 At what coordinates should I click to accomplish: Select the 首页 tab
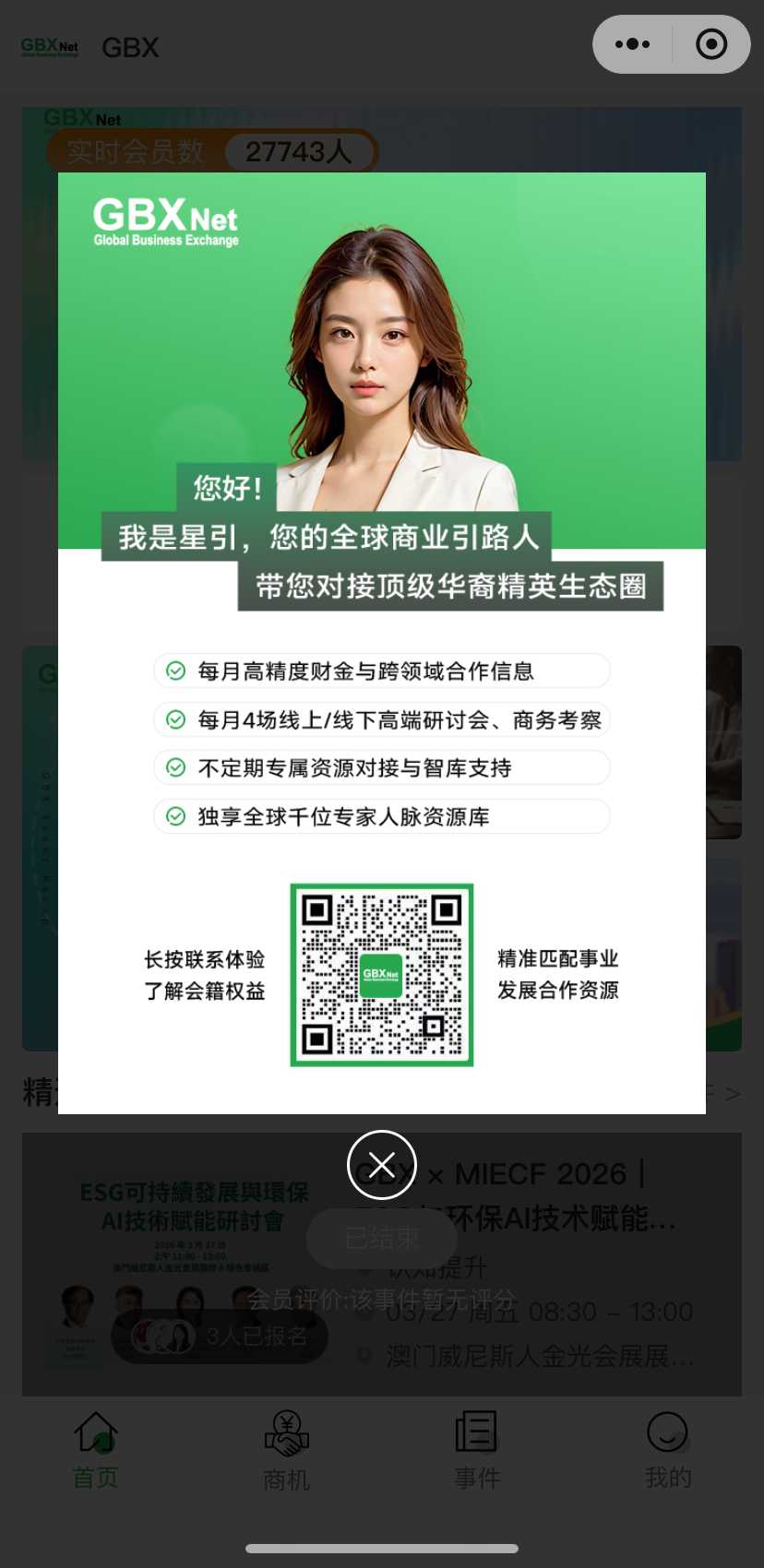96,1451
